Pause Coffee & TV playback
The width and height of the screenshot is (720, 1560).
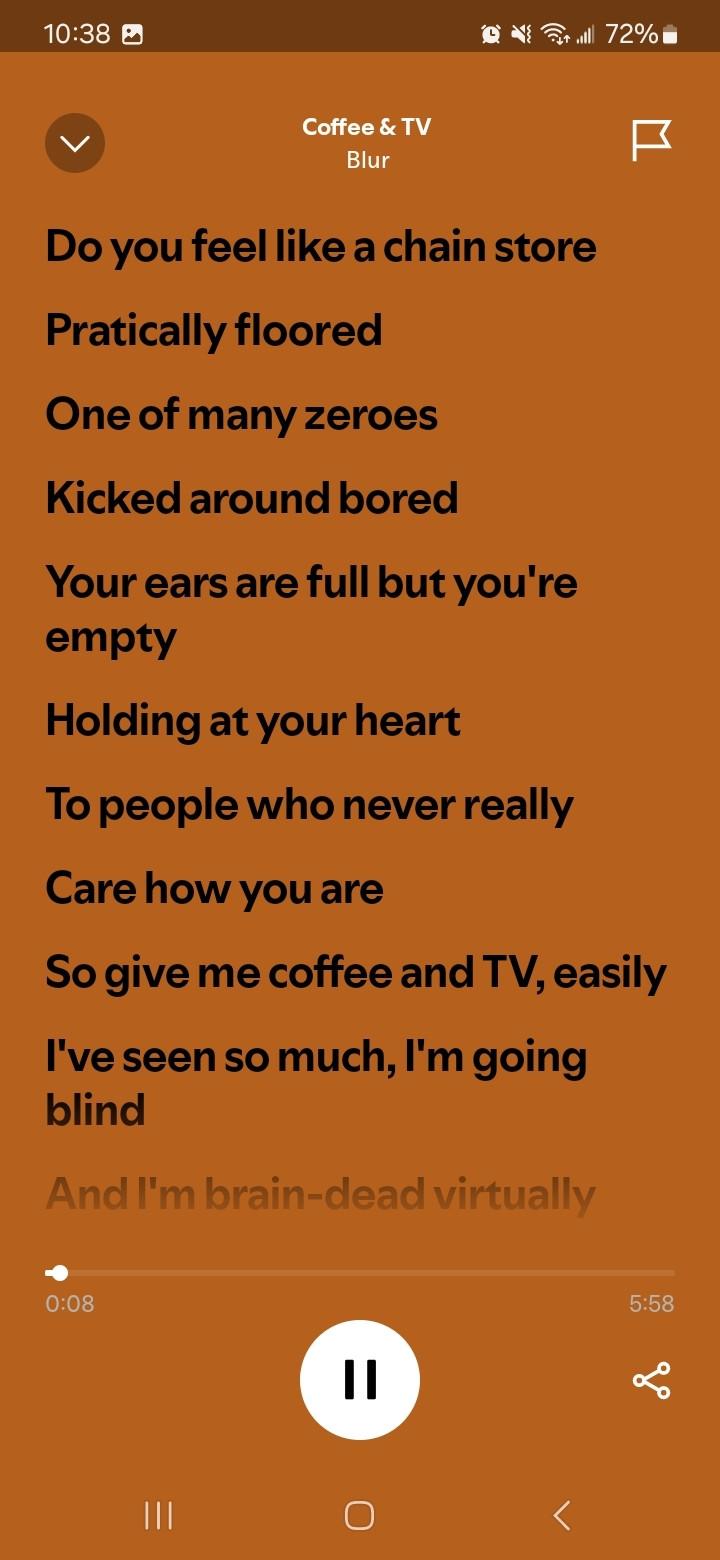(x=360, y=1379)
